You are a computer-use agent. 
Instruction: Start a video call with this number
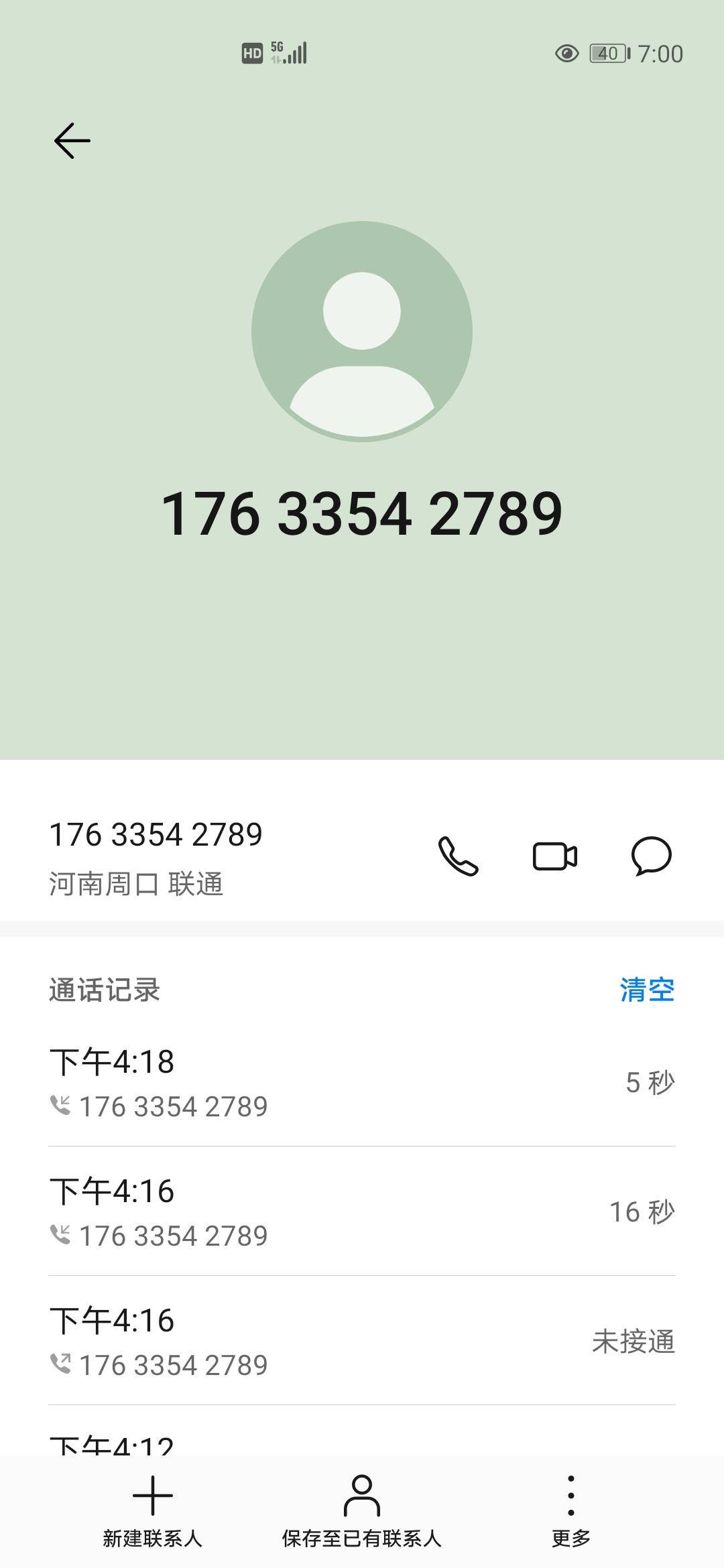click(x=555, y=856)
